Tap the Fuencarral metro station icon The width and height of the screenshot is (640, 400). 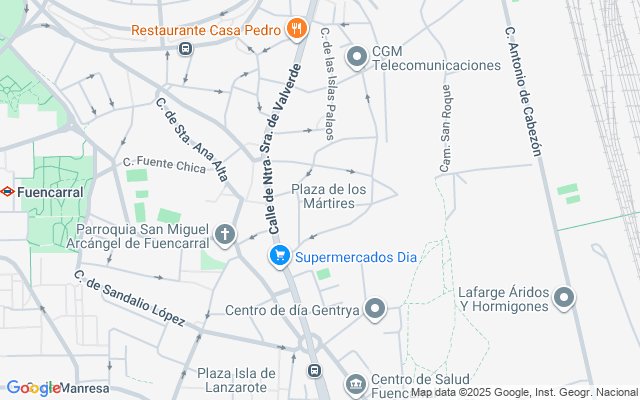pos(6,189)
